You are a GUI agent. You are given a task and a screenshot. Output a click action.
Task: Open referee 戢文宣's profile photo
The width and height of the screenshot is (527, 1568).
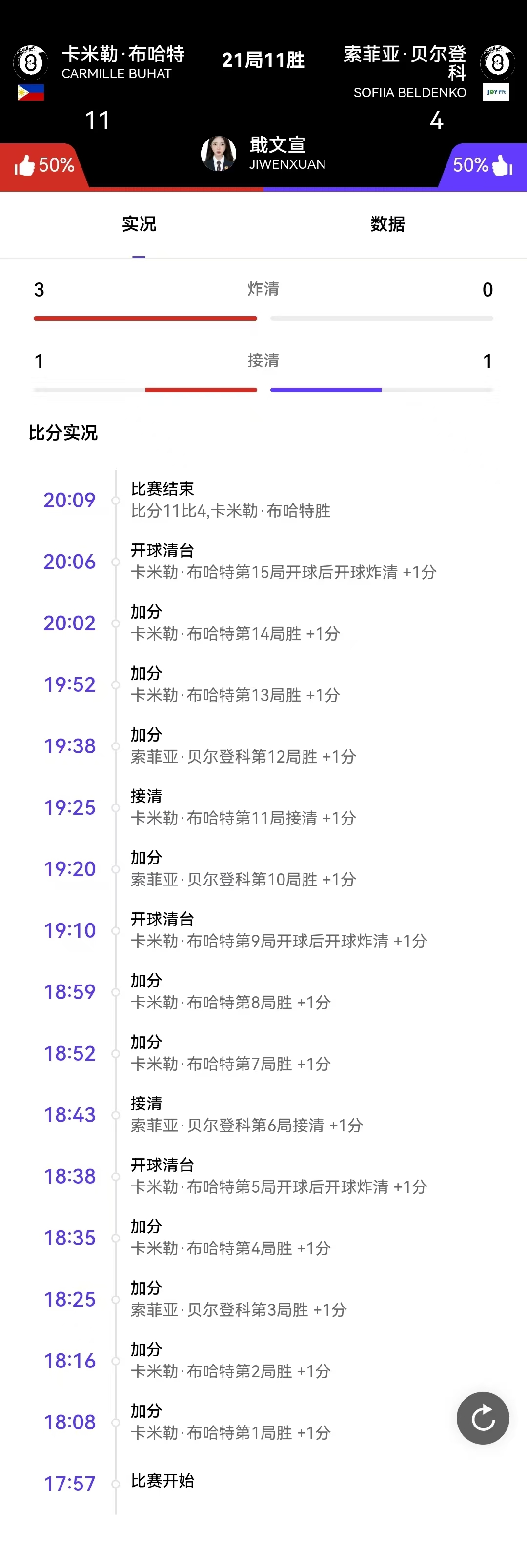[x=219, y=154]
